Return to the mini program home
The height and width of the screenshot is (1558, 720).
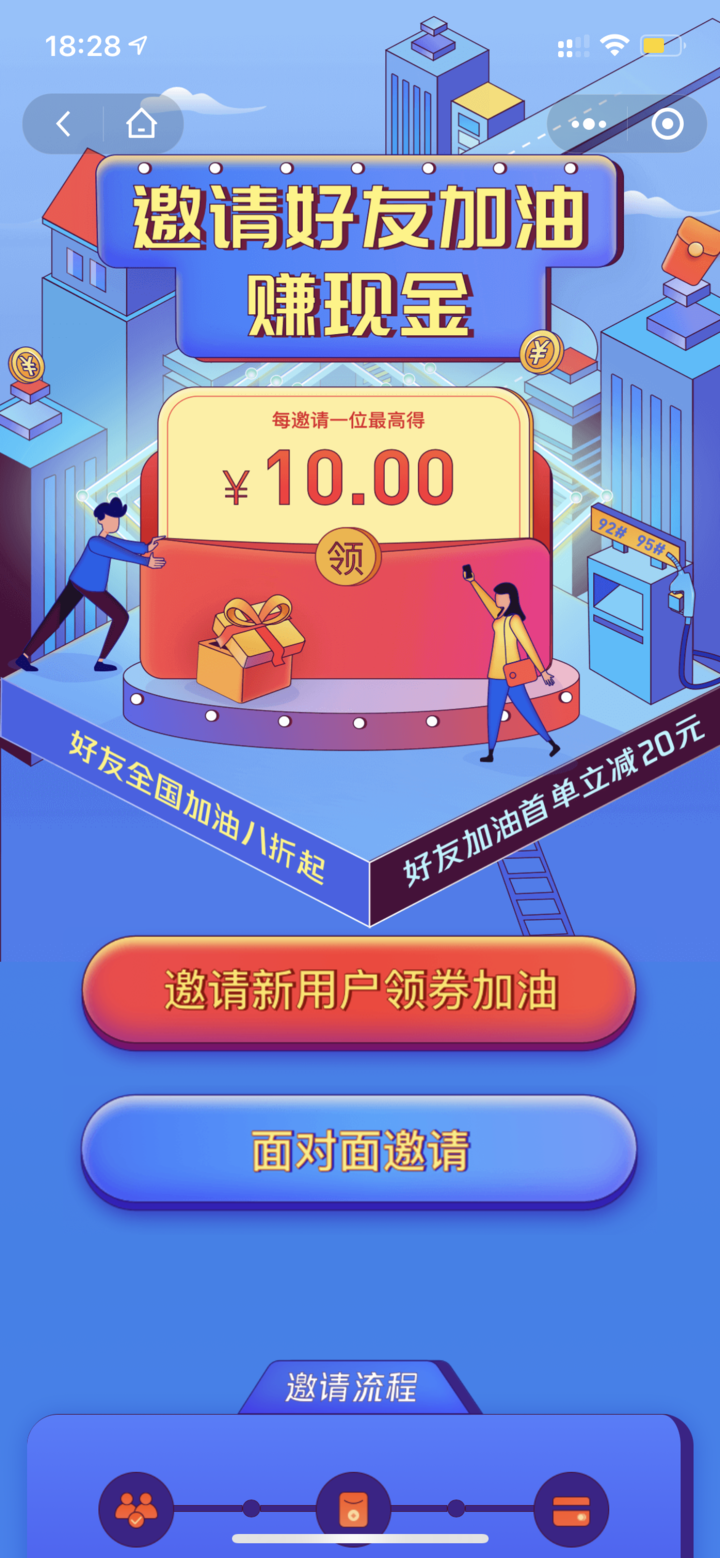tap(142, 124)
